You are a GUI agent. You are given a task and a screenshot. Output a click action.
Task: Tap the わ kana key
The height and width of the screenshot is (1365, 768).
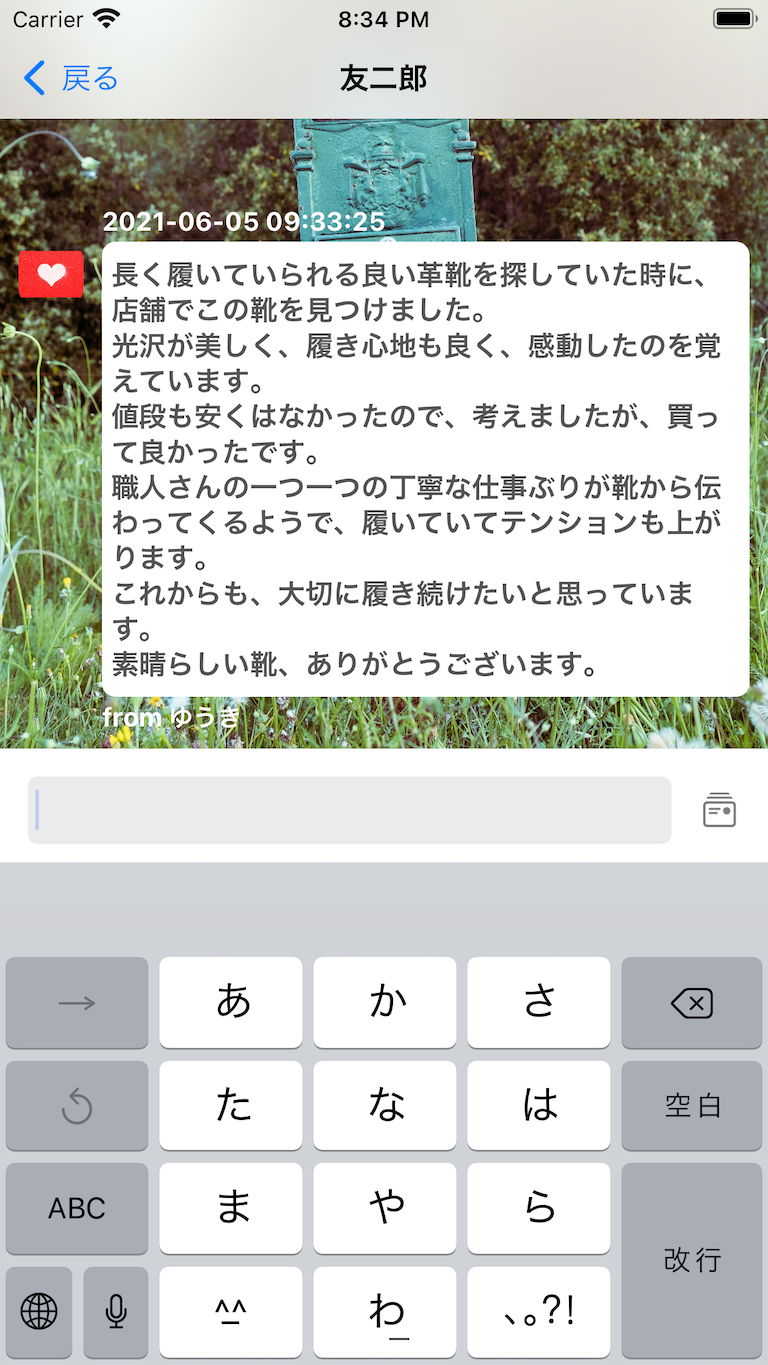click(385, 1312)
